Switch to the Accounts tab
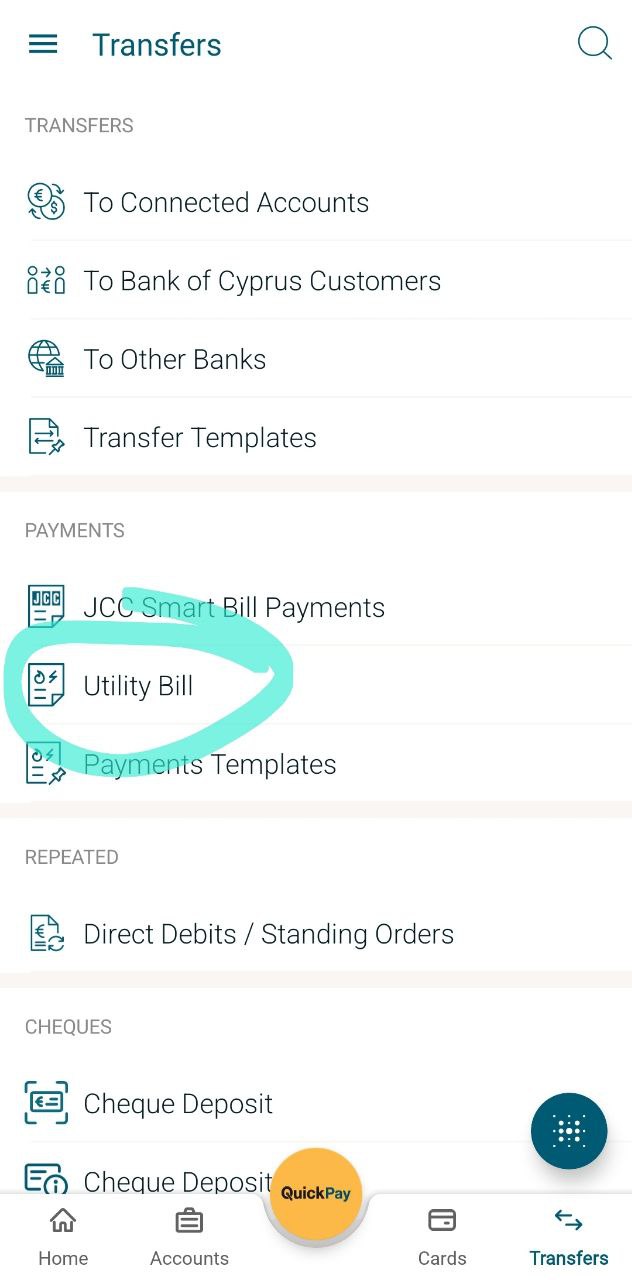The height and width of the screenshot is (1280, 632). click(x=189, y=1236)
